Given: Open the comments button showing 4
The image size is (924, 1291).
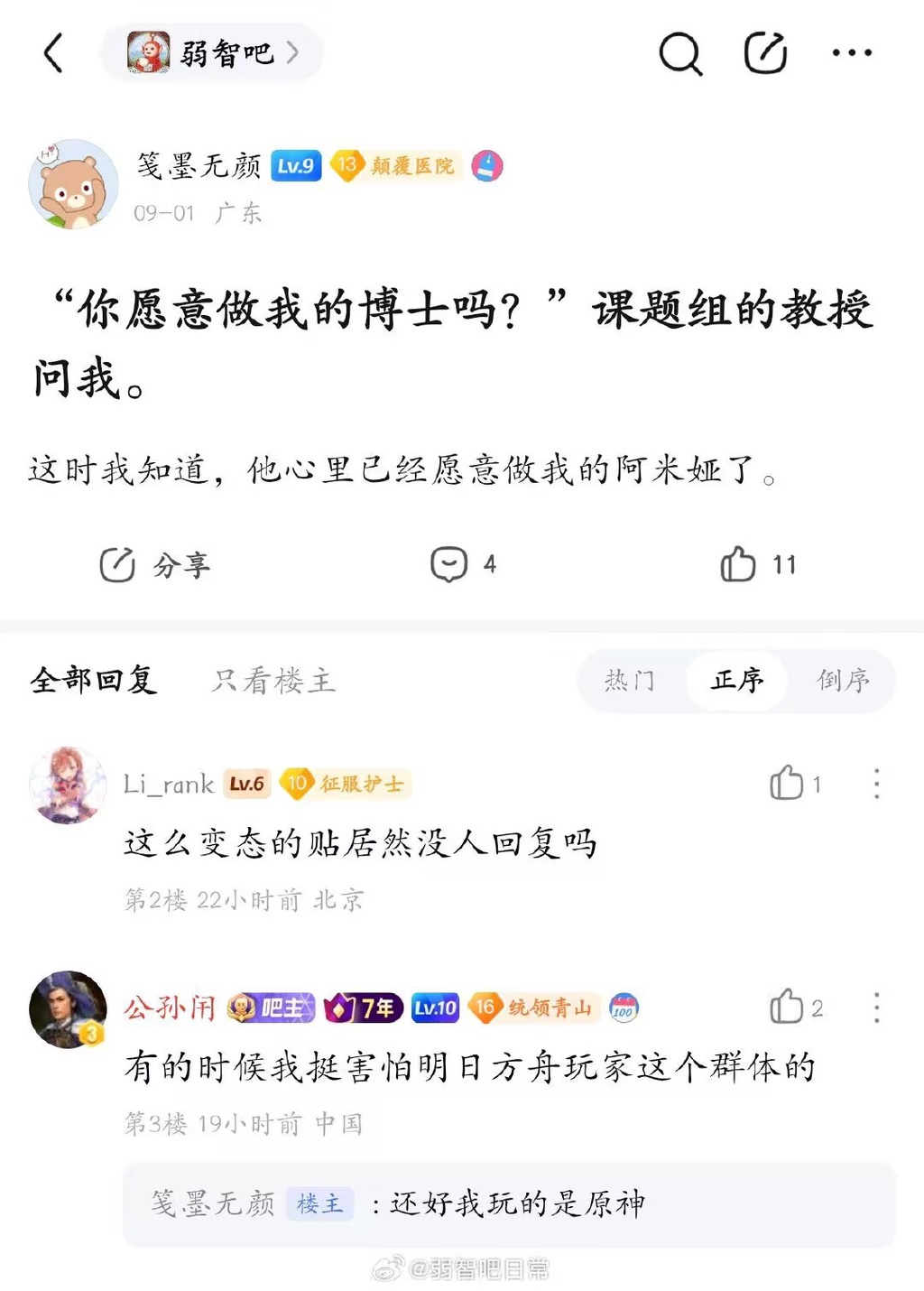Looking at the screenshot, I should (463, 565).
